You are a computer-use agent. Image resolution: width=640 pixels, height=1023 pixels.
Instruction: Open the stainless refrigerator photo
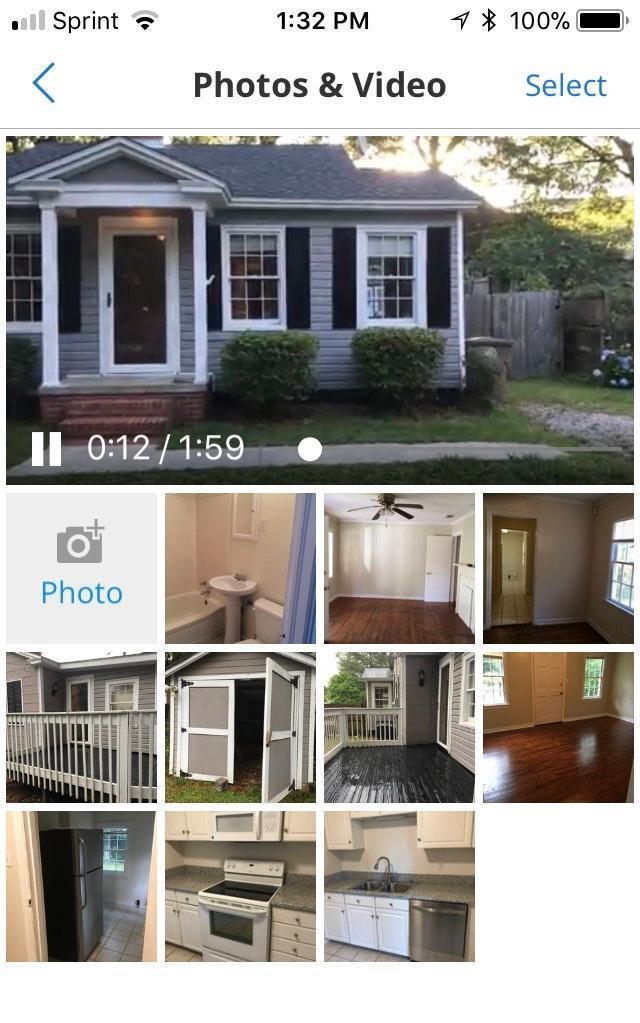81,886
